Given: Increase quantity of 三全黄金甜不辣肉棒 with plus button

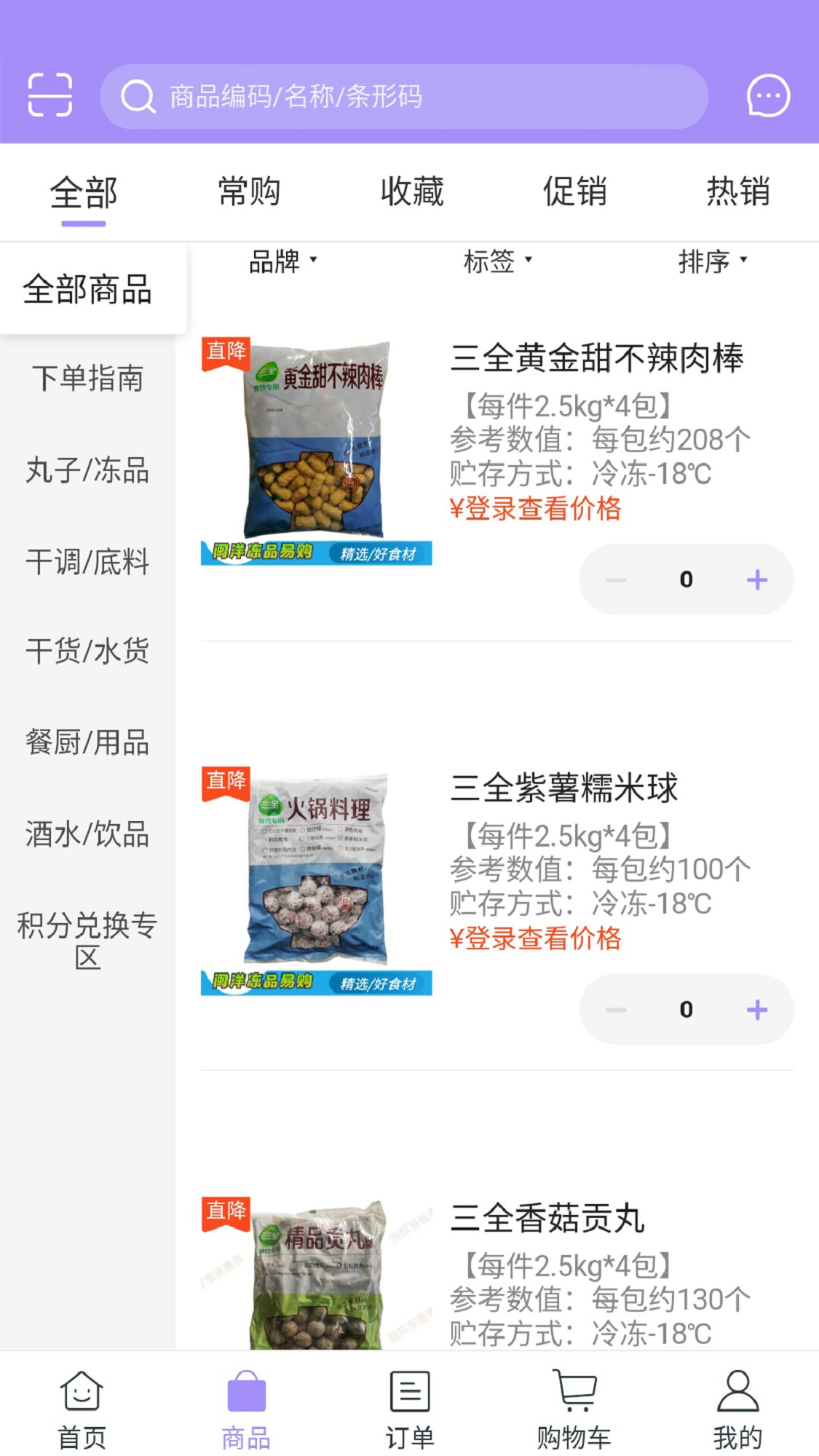Looking at the screenshot, I should [757, 579].
